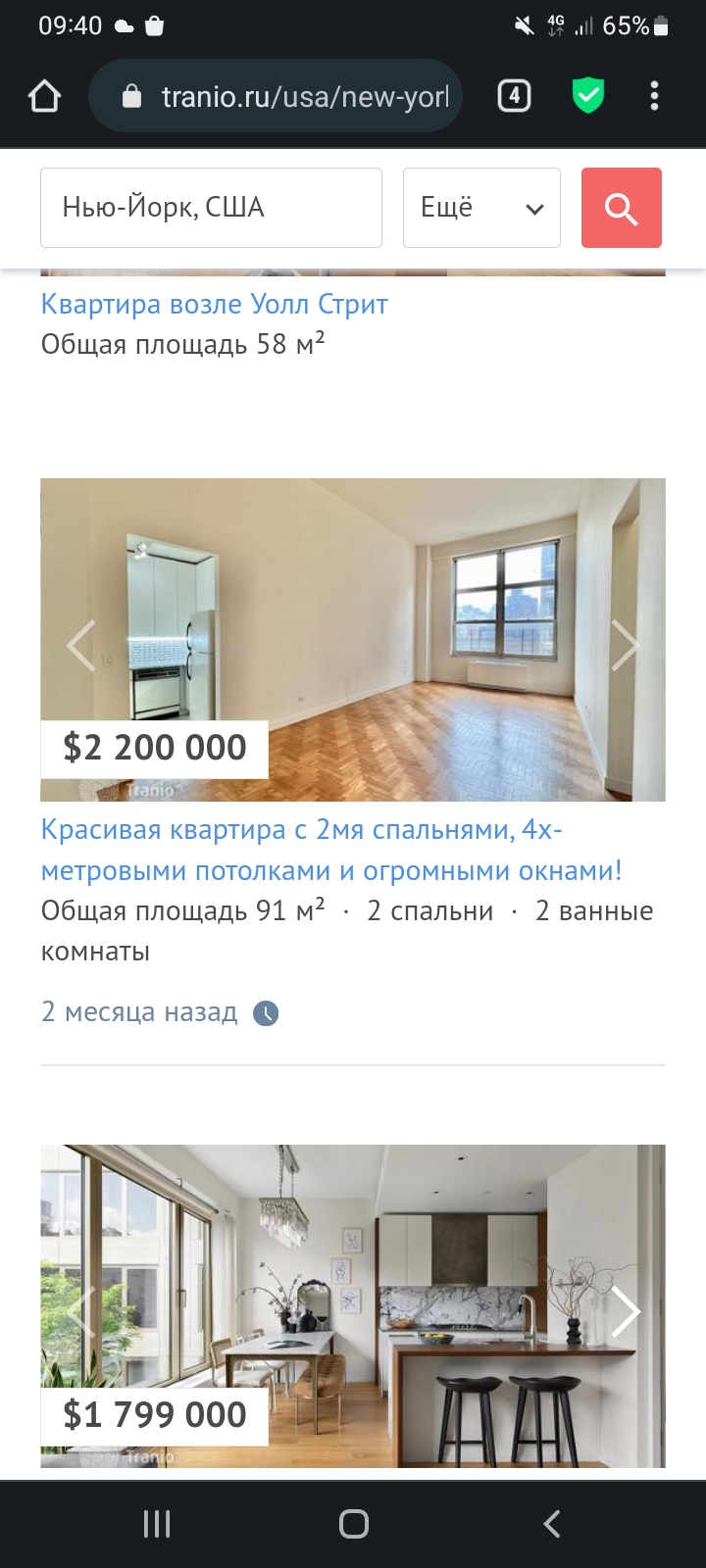Expand the Ещё filters dropdown
The width and height of the screenshot is (706, 1568).
tap(481, 208)
